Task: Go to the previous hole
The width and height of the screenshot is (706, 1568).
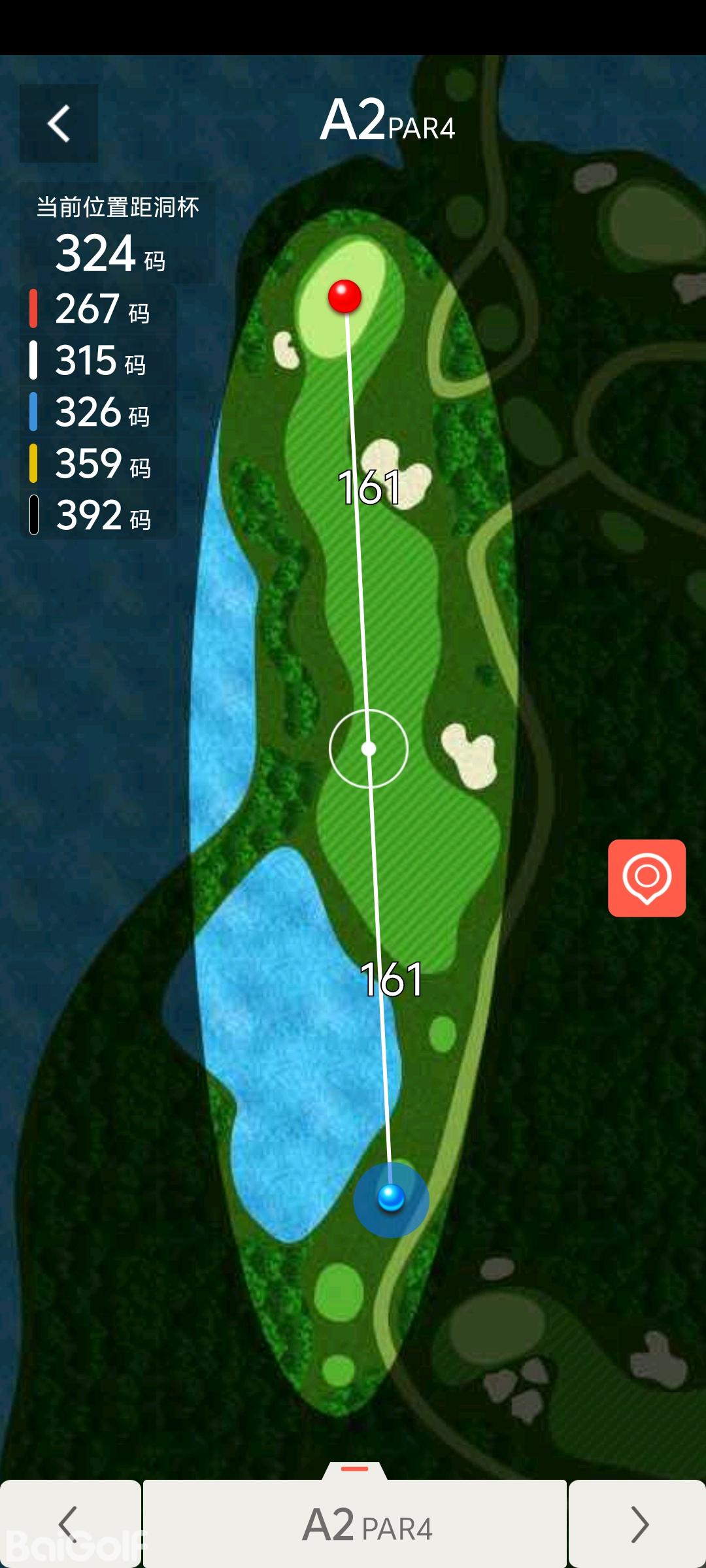Action: tap(69, 1524)
